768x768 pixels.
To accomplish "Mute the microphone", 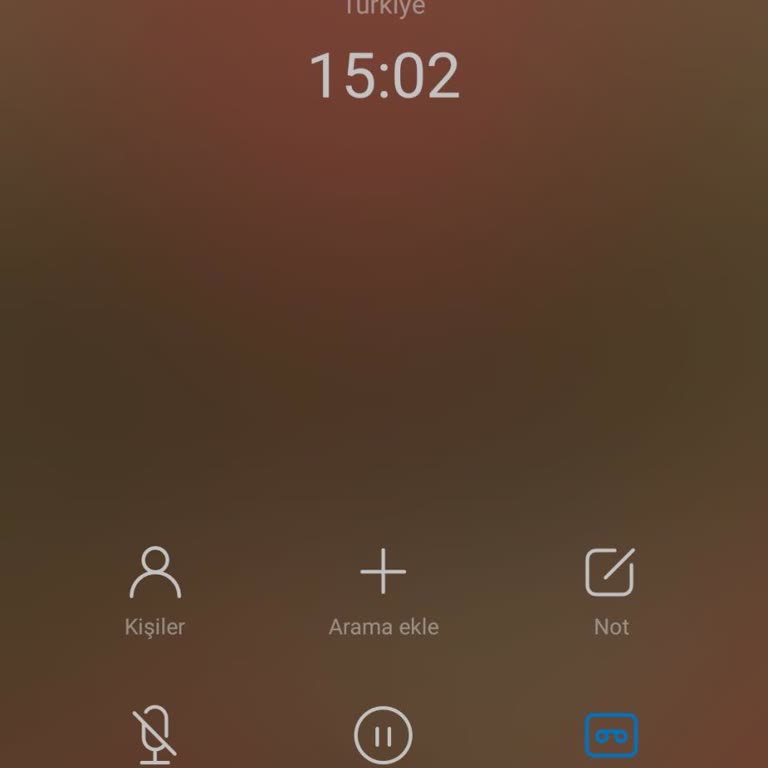I will pyautogui.click(x=155, y=736).
